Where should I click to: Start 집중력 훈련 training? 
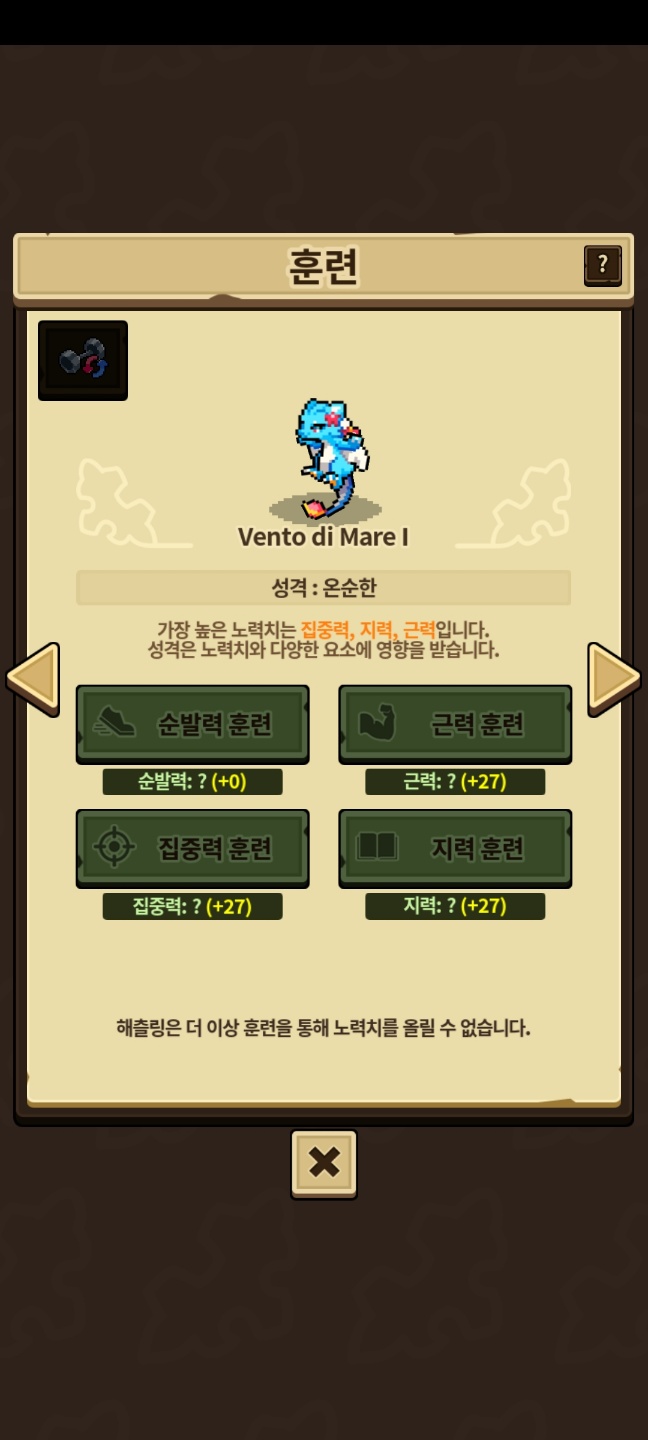pyautogui.click(x=192, y=848)
